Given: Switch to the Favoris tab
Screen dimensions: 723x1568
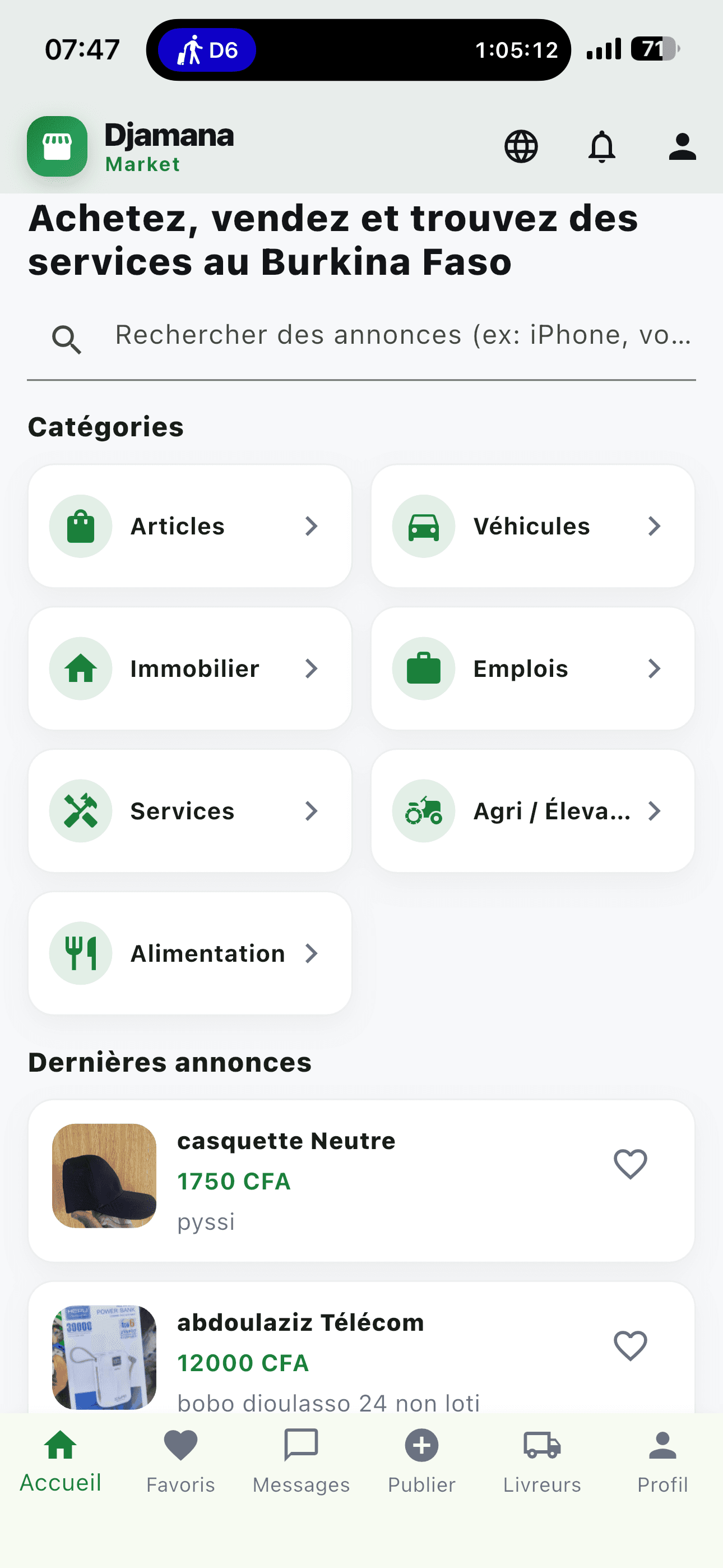Looking at the screenshot, I should tap(180, 1461).
